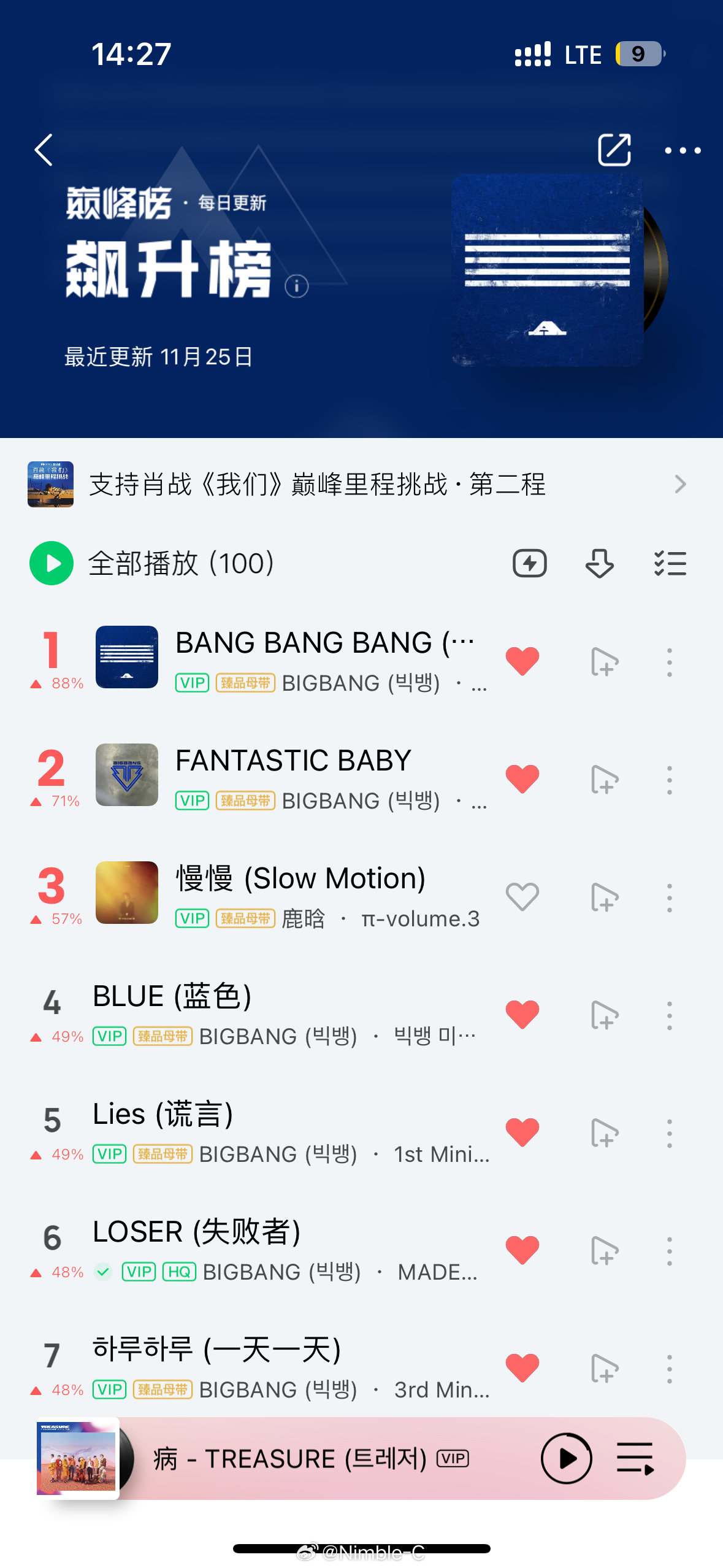Open more options for BLUE (蓝色)
Screen dimensions: 723x1568
[669, 1016]
